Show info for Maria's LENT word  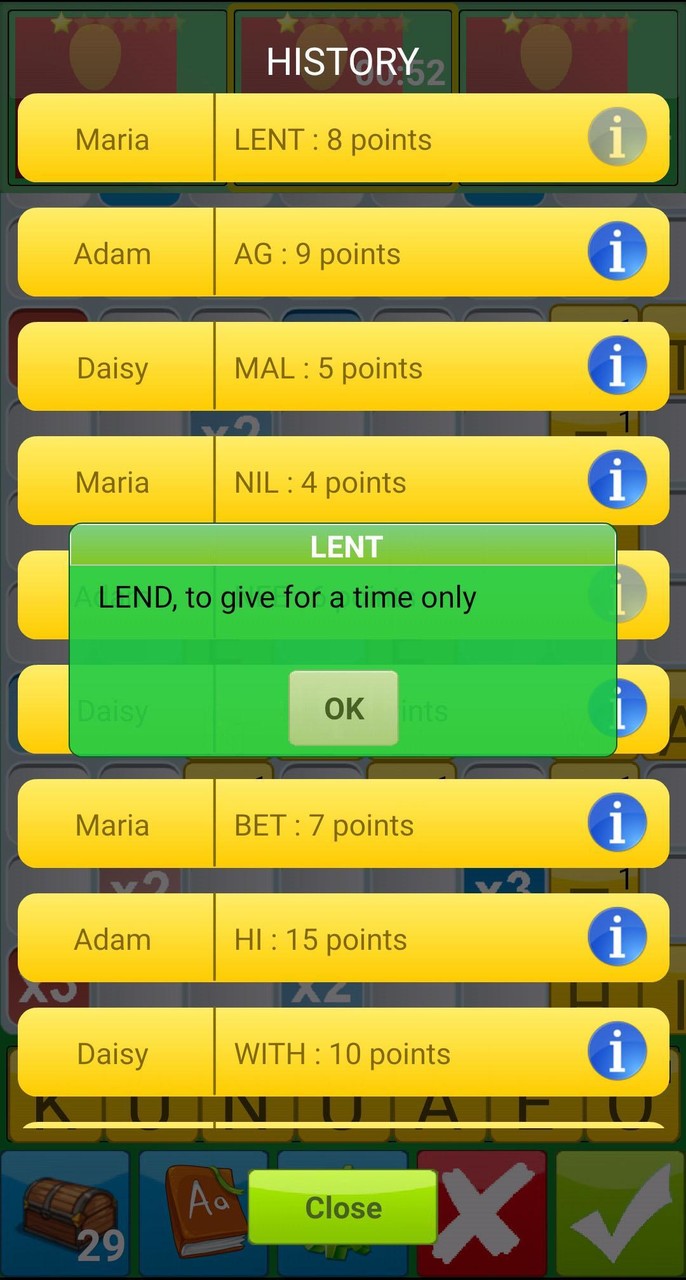click(x=616, y=138)
